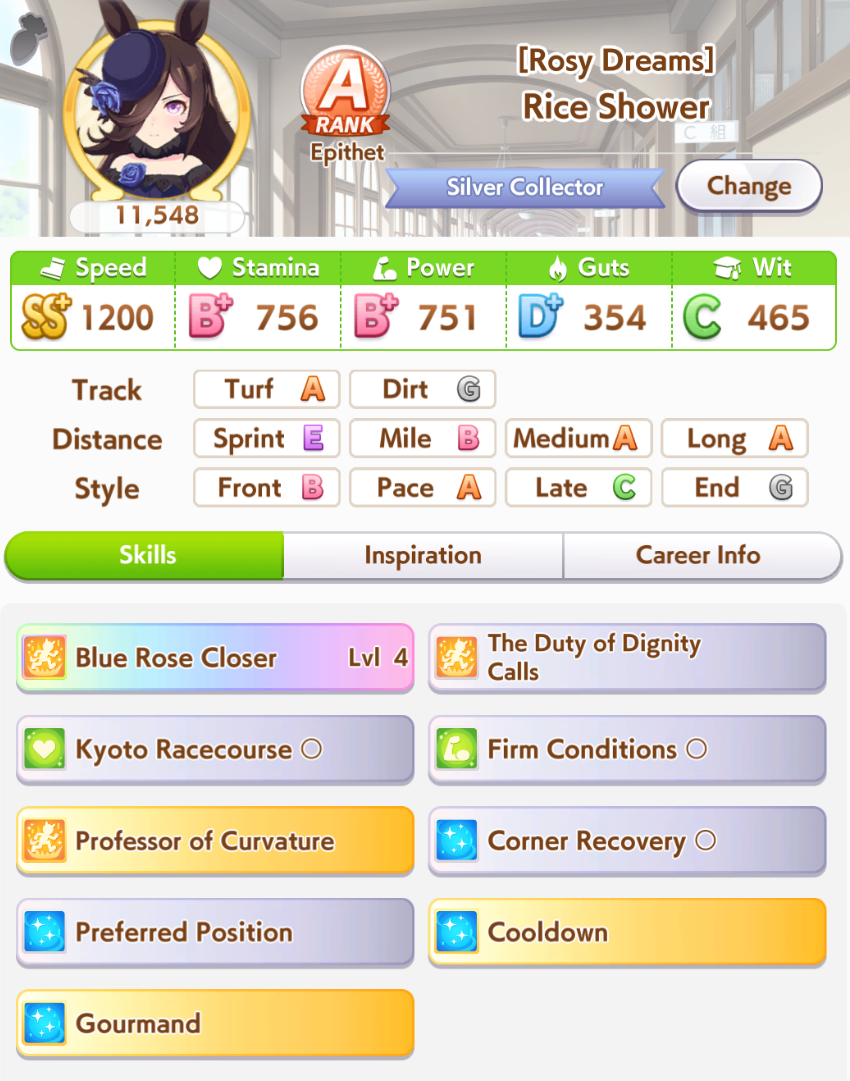Image resolution: width=850 pixels, height=1081 pixels.
Task: Open Kyoto Racecourse skill info
Action: (215, 750)
